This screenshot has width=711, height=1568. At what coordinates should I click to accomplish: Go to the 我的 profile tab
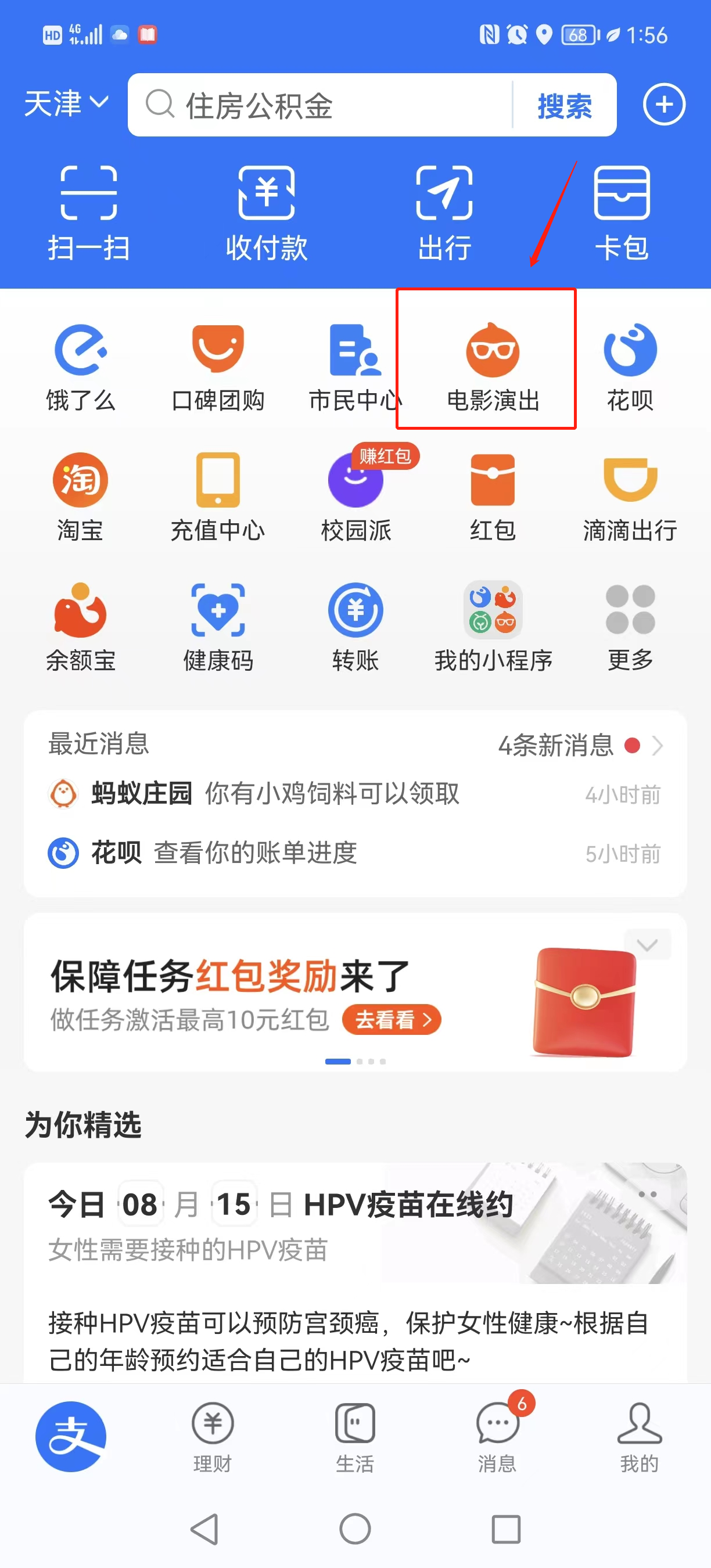[x=639, y=1438]
